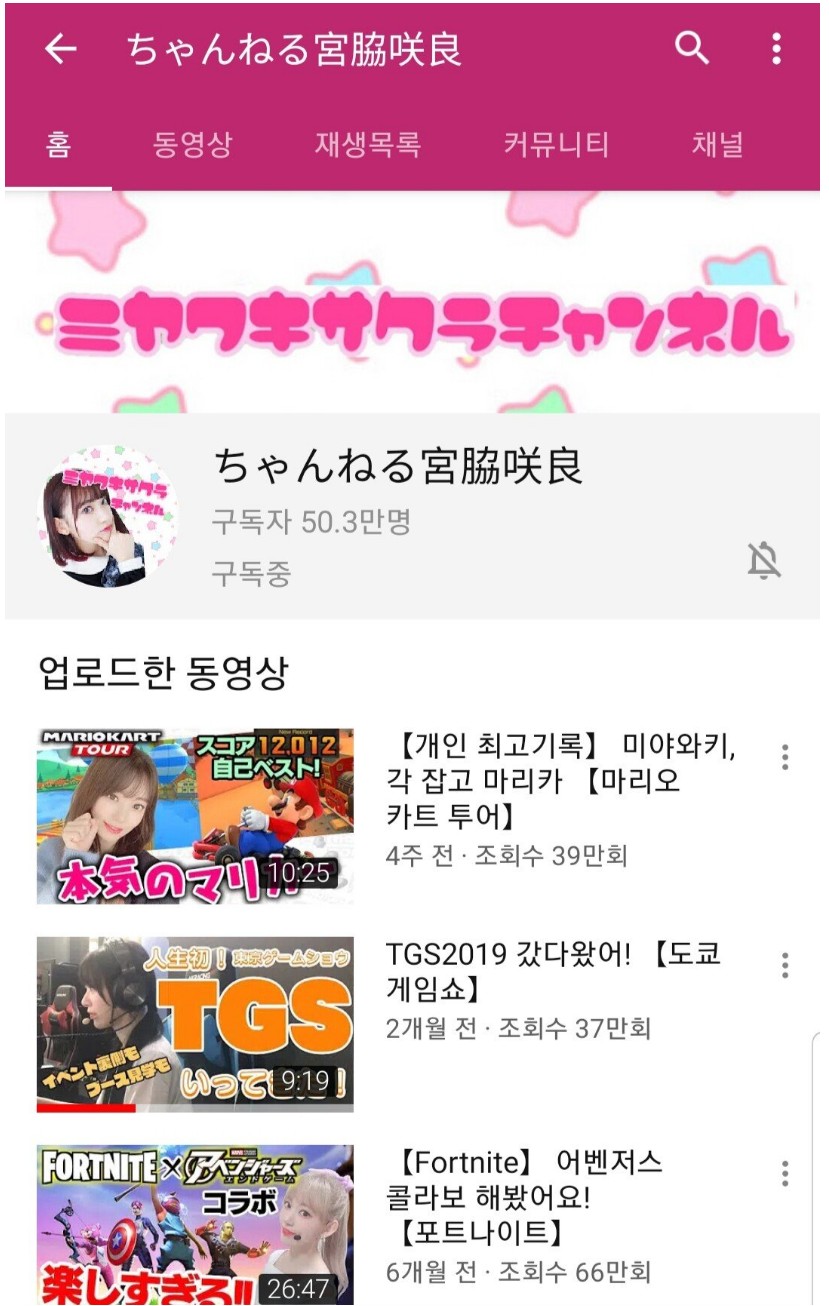Viewport: 829px width, 1306px height.
Task: Open channel search with the magnifier icon
Action: tap(692, 48)
